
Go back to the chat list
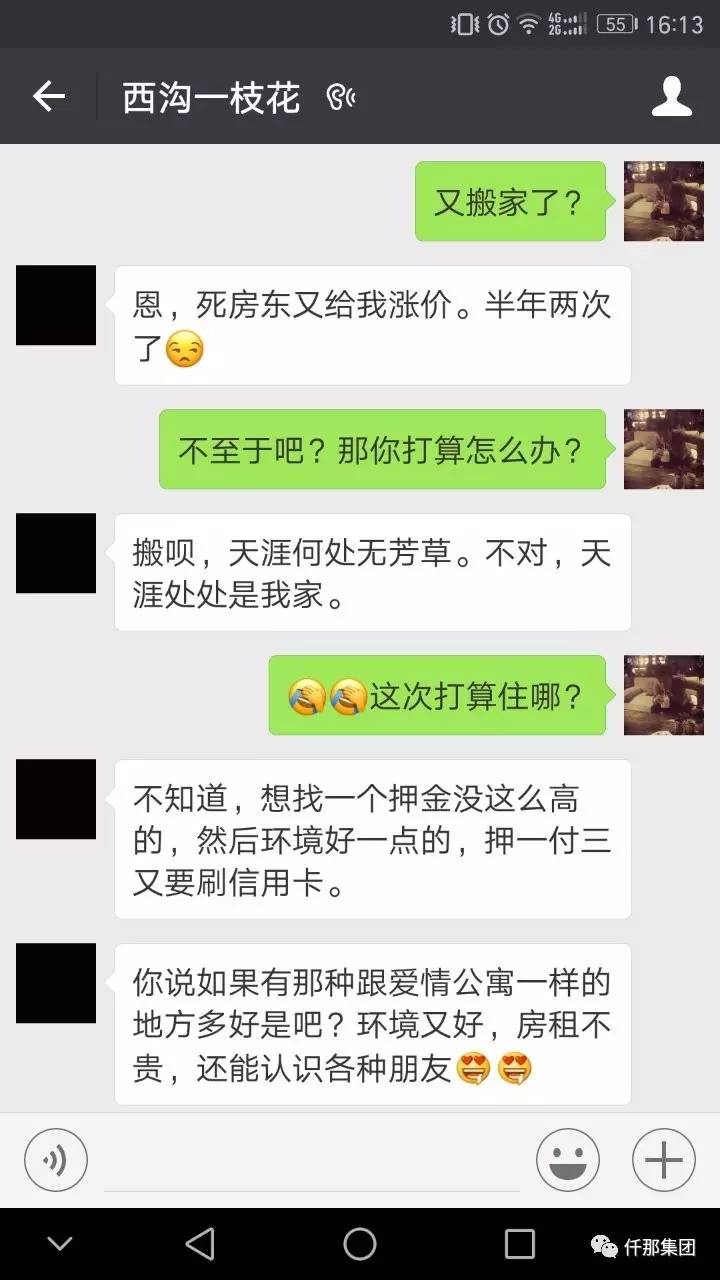[x=48, y=97]
